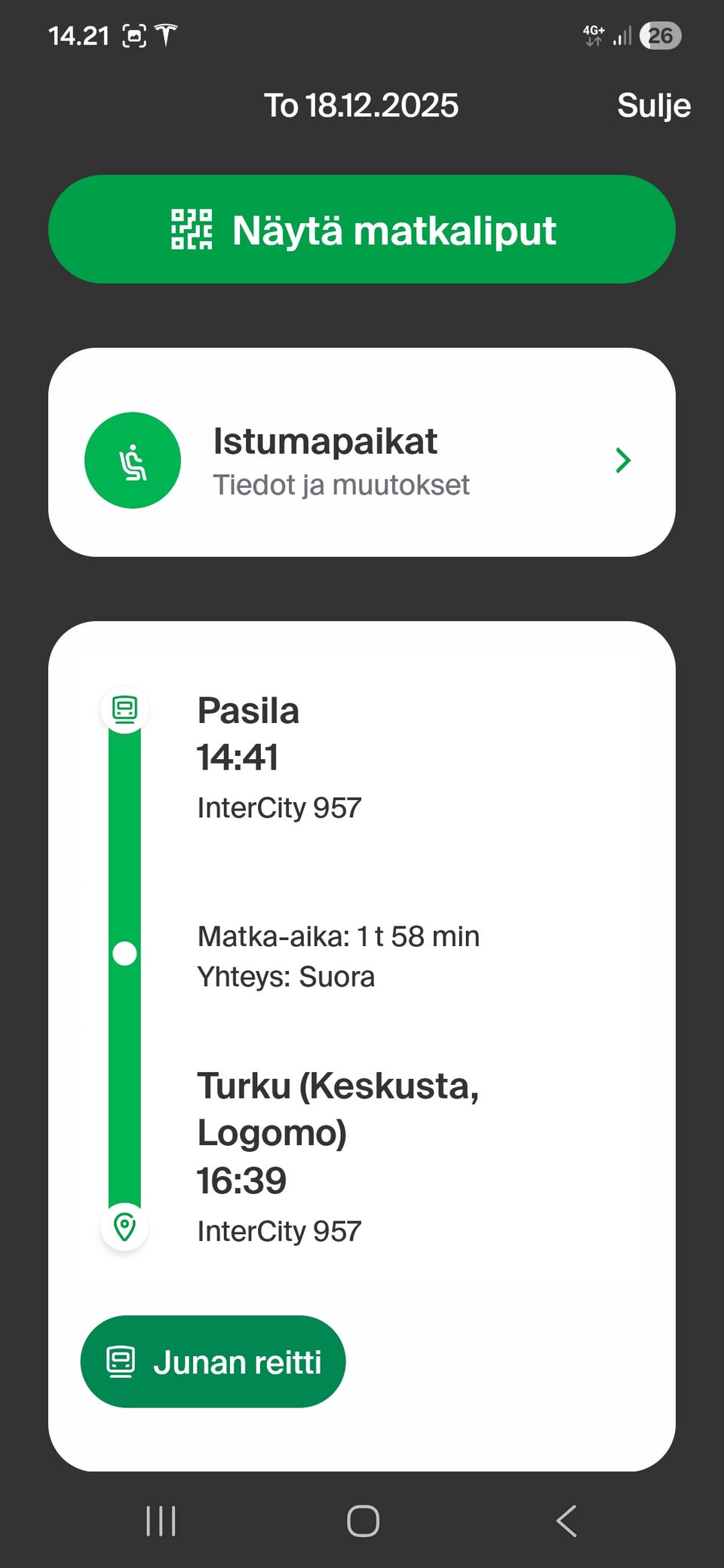
Task: Tap the location pin icon at Turku
Action: click(124, 1227)
